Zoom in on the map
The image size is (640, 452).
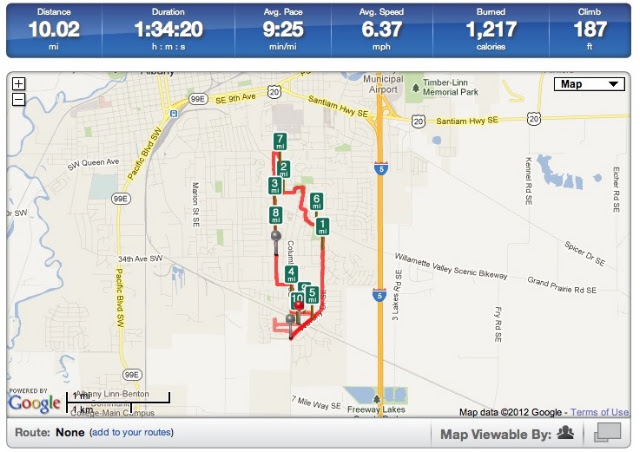(18, 84)
